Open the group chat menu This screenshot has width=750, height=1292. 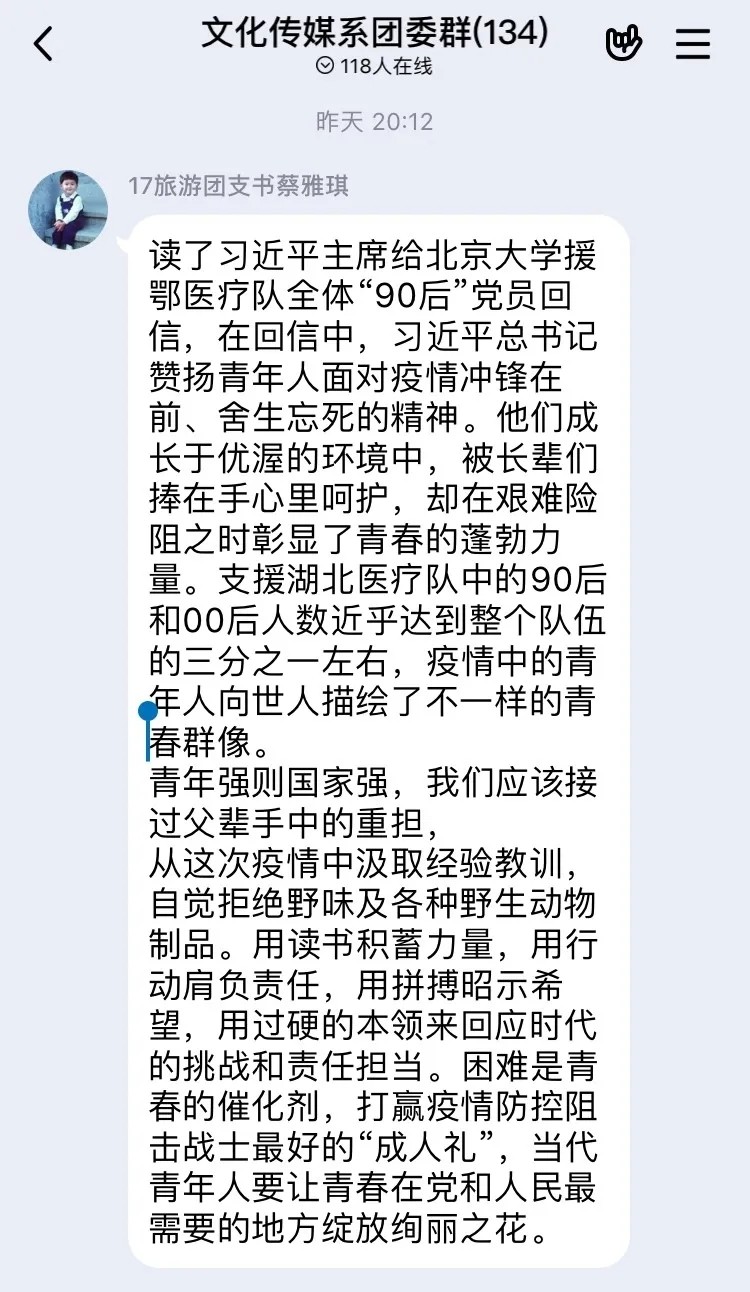[693, 44]
